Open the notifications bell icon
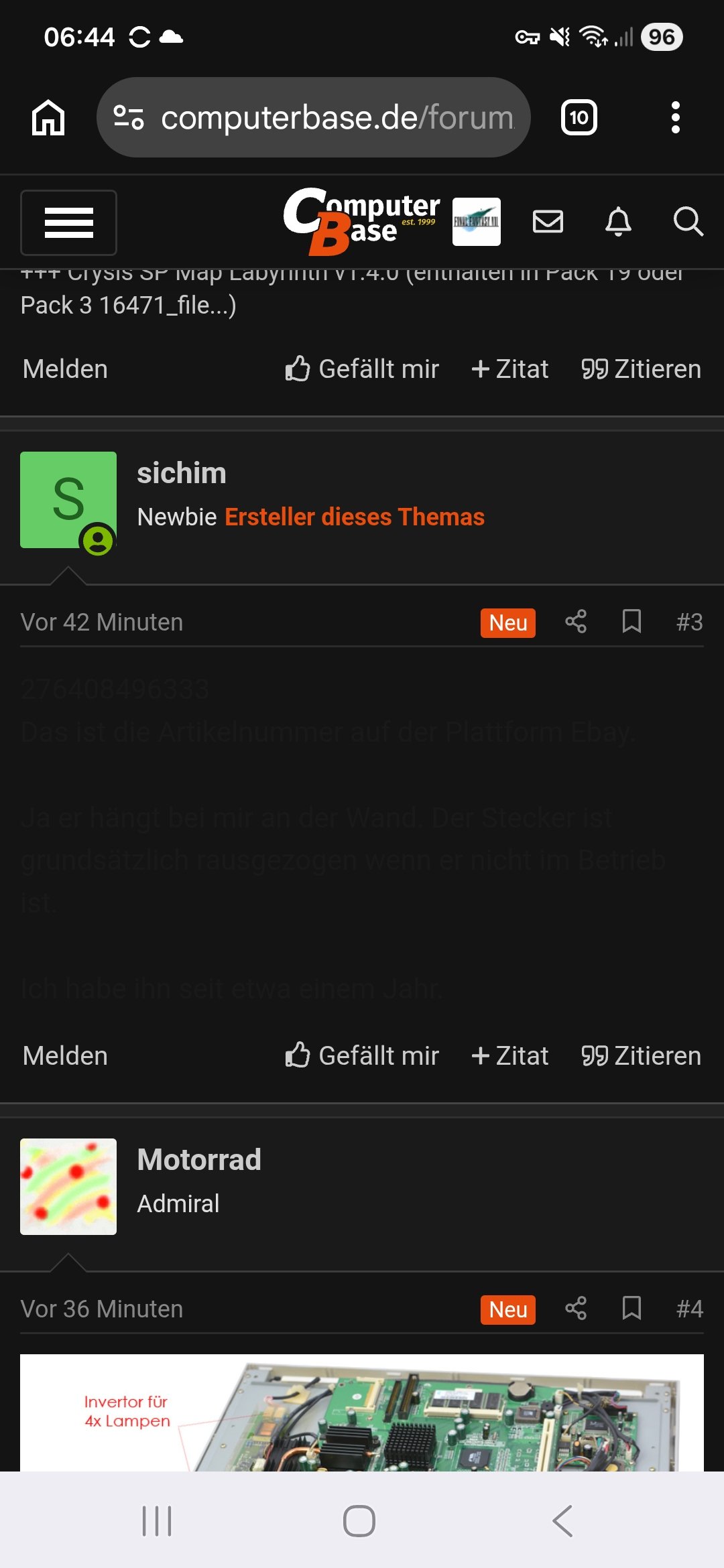This screenshot has width=724, height=1568. pos(619,222)
